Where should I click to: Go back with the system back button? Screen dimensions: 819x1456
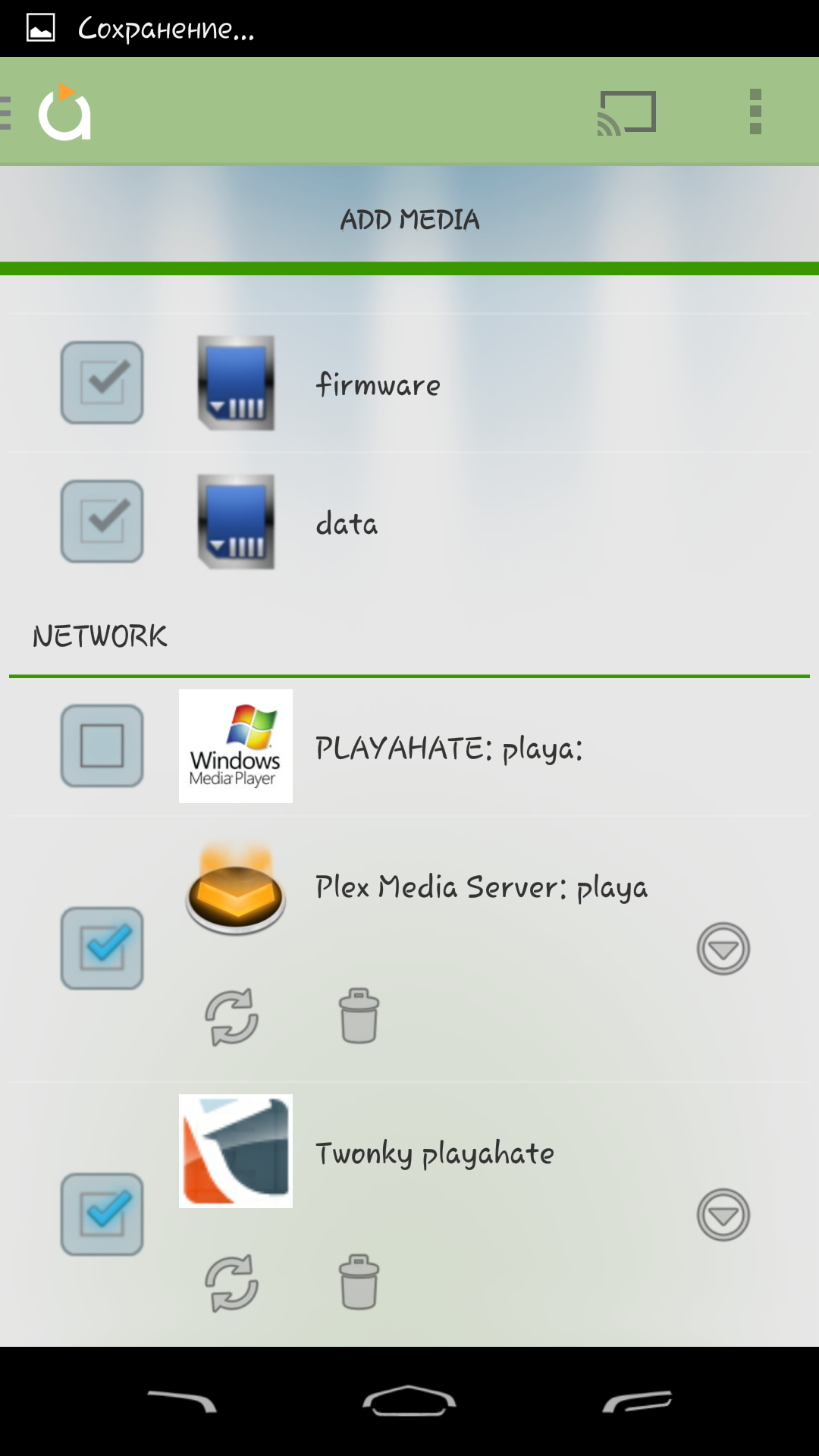(x=182, y=1401)
